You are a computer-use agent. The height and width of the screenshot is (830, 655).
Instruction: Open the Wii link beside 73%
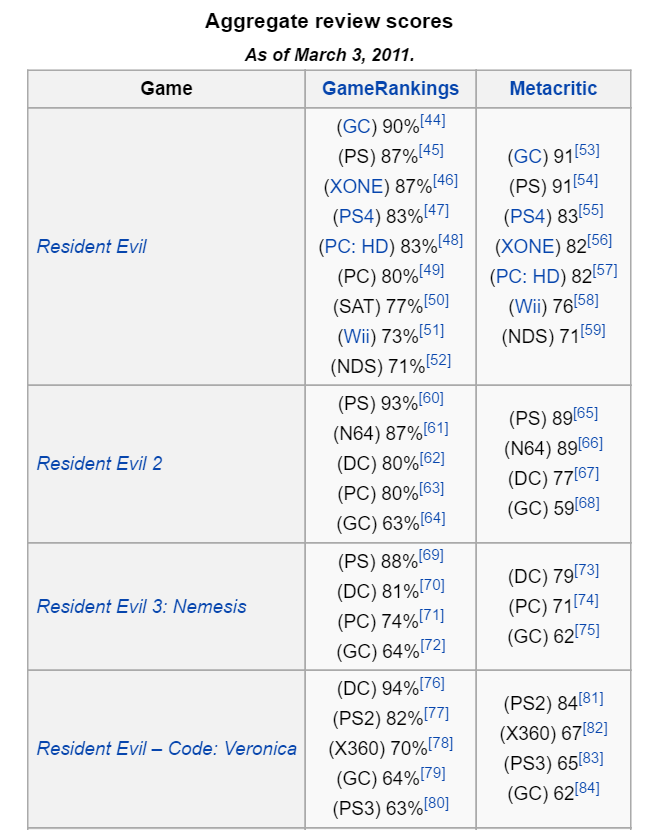coord(355,337)
